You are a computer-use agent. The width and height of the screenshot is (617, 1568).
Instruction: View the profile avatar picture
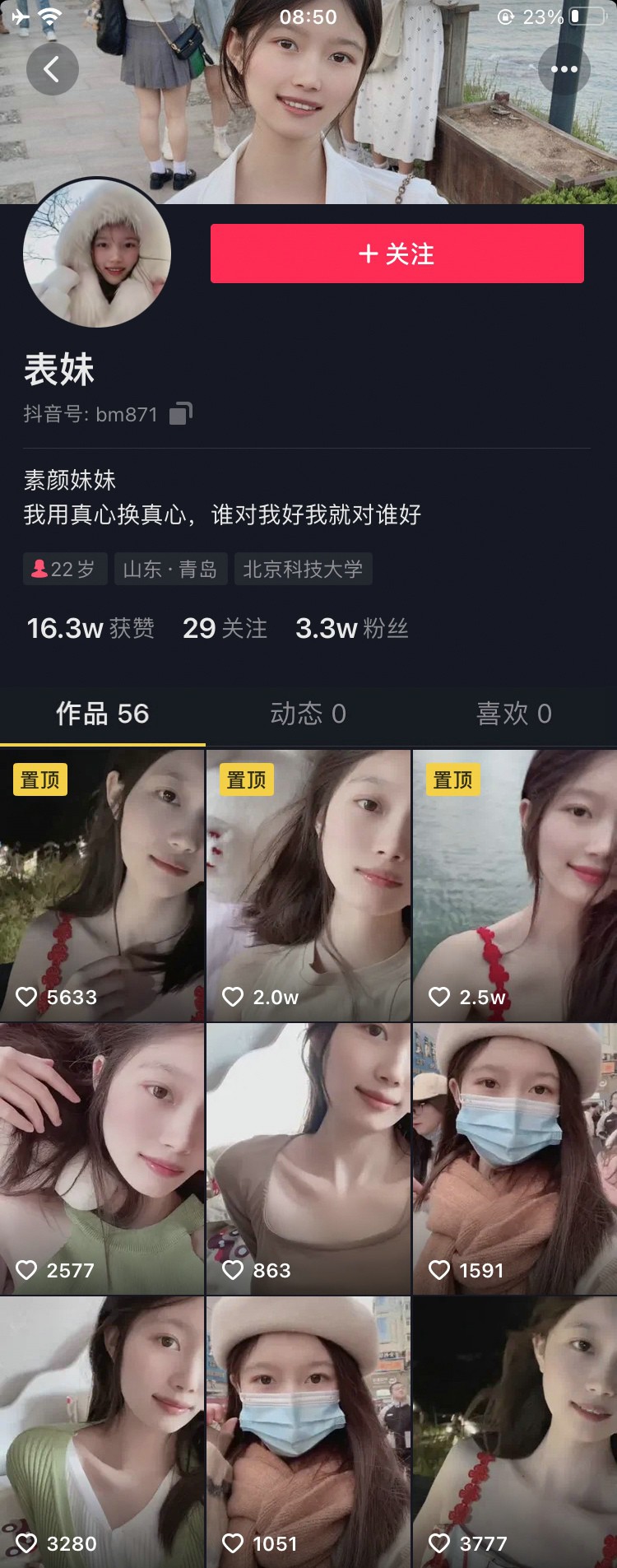pos(97,254)
